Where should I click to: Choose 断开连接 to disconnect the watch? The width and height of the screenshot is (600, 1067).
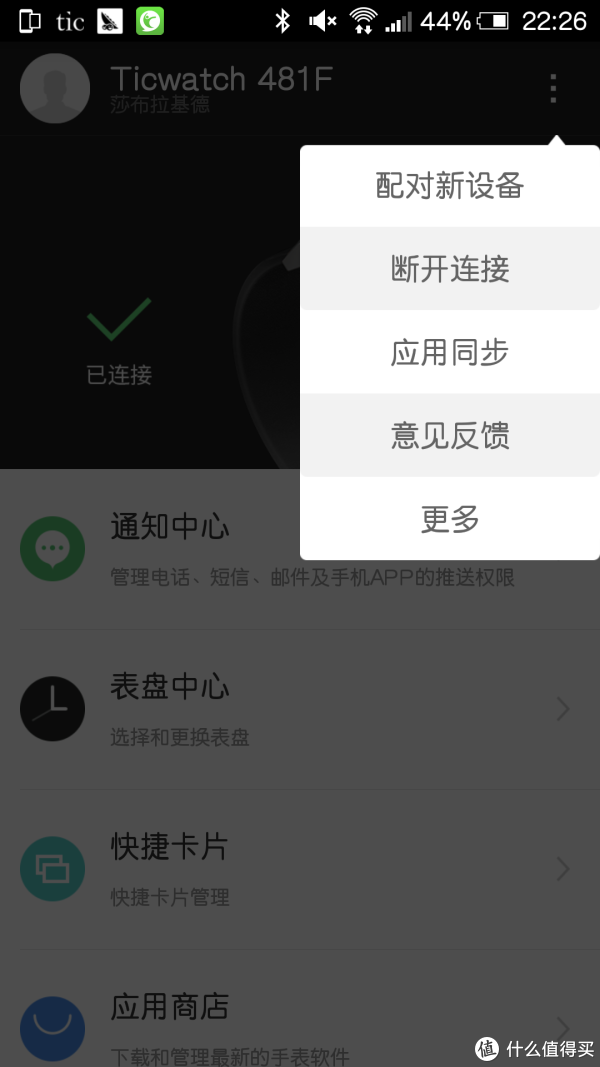pos(450,269)
